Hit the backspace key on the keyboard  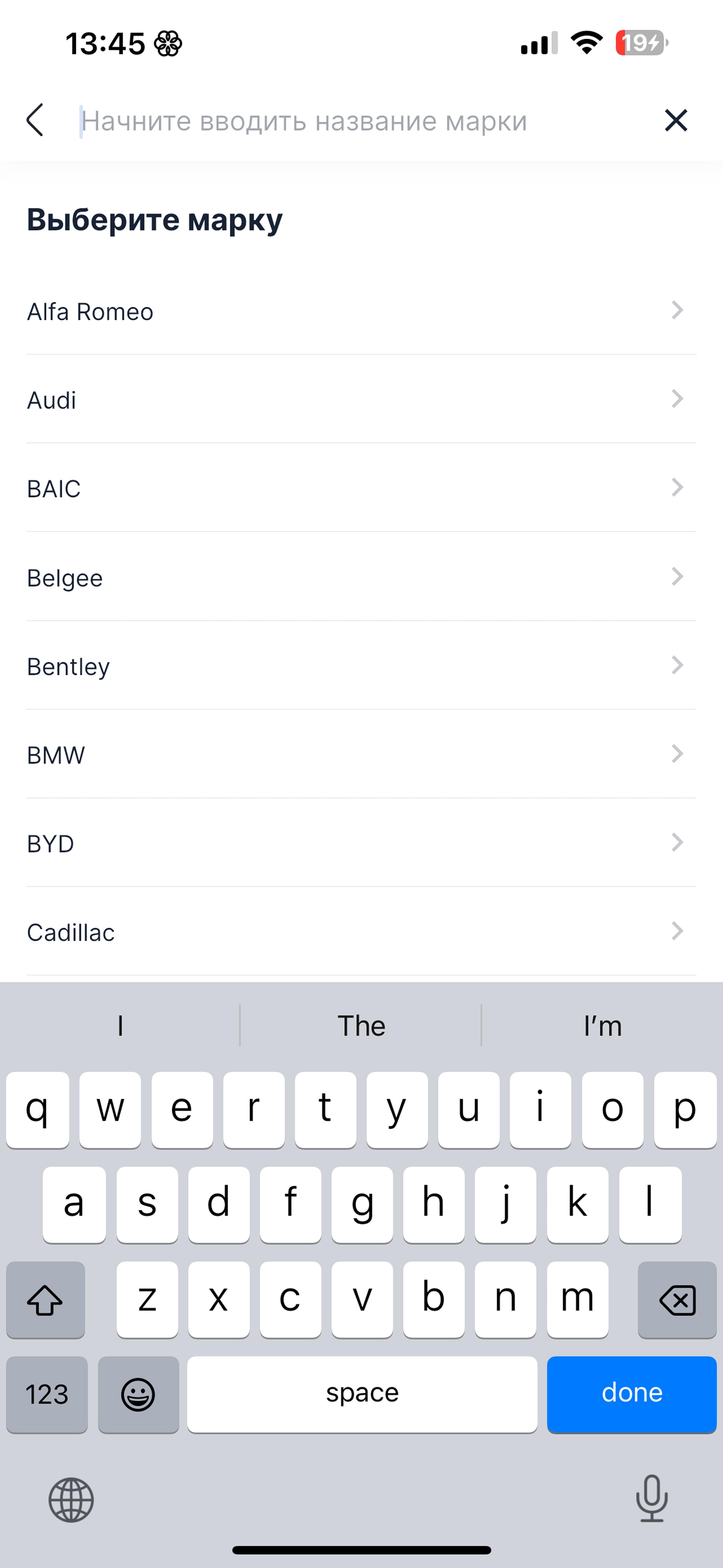pos(677,1299)
